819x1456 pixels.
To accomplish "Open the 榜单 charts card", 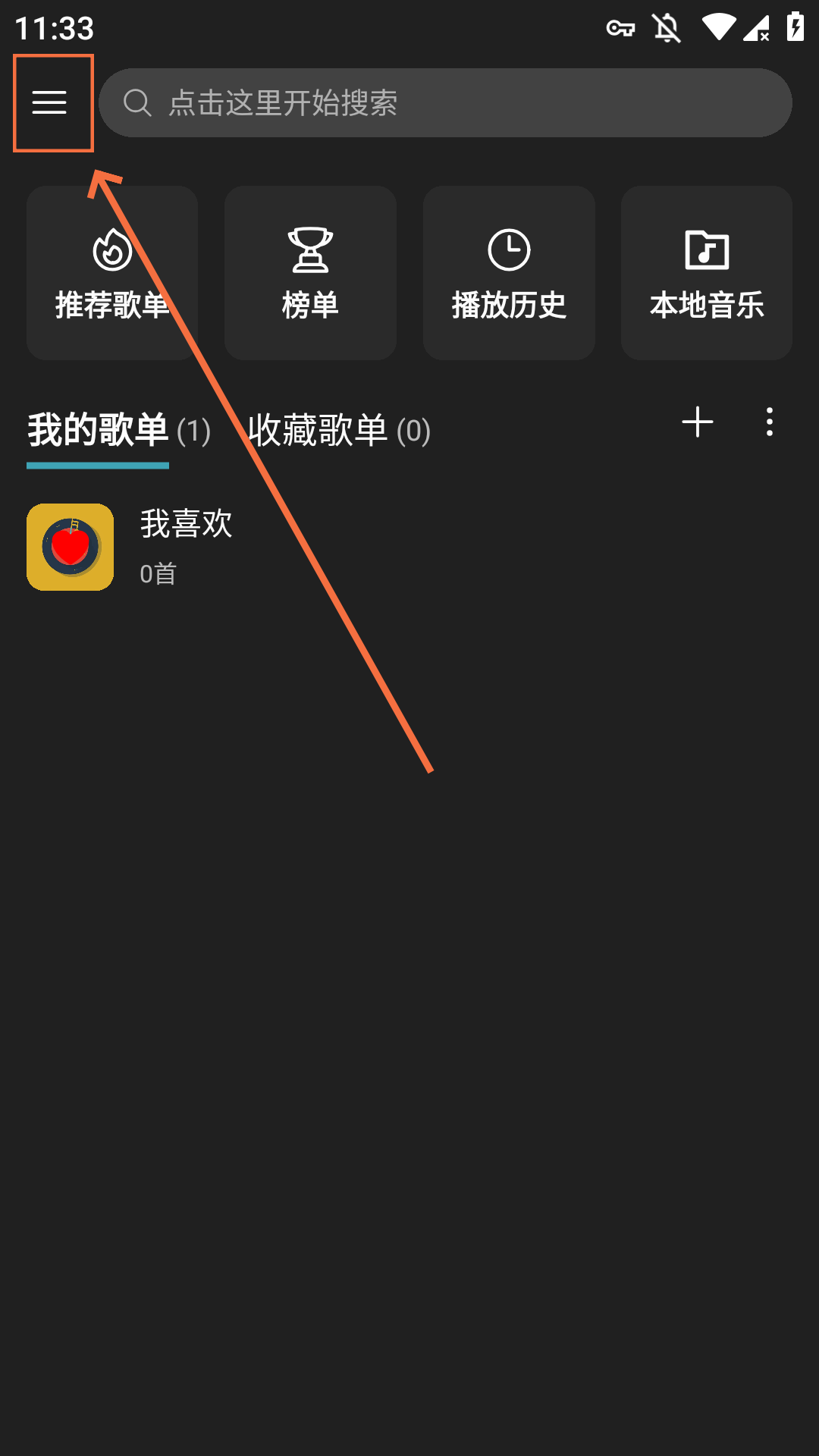I will [x=310, y=273].
